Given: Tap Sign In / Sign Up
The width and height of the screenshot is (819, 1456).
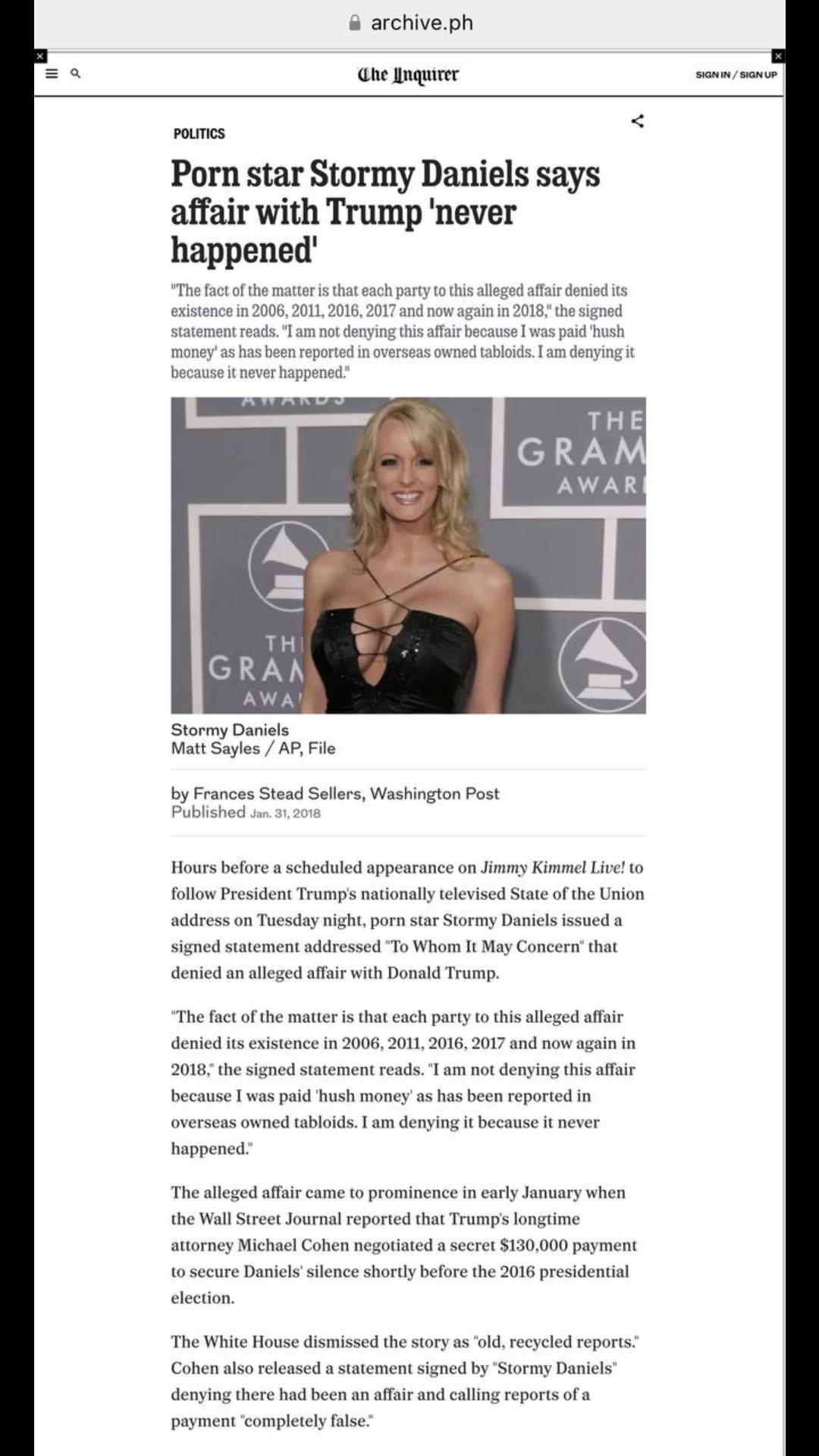Looking at the screenshot, I should [736, 74].
